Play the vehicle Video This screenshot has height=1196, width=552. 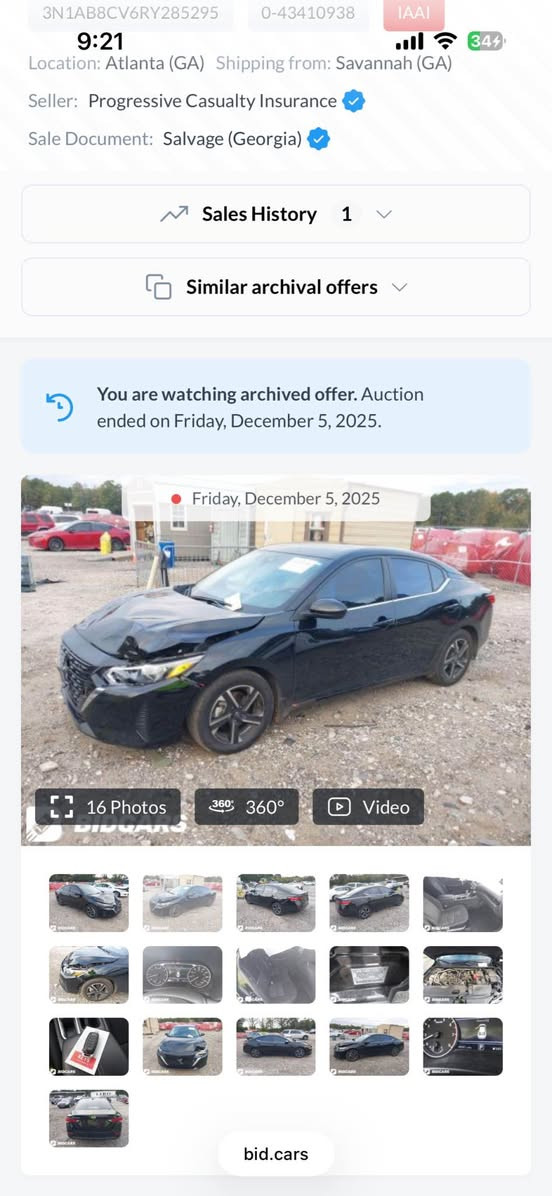pyautogui.click(x=368, y=807)
